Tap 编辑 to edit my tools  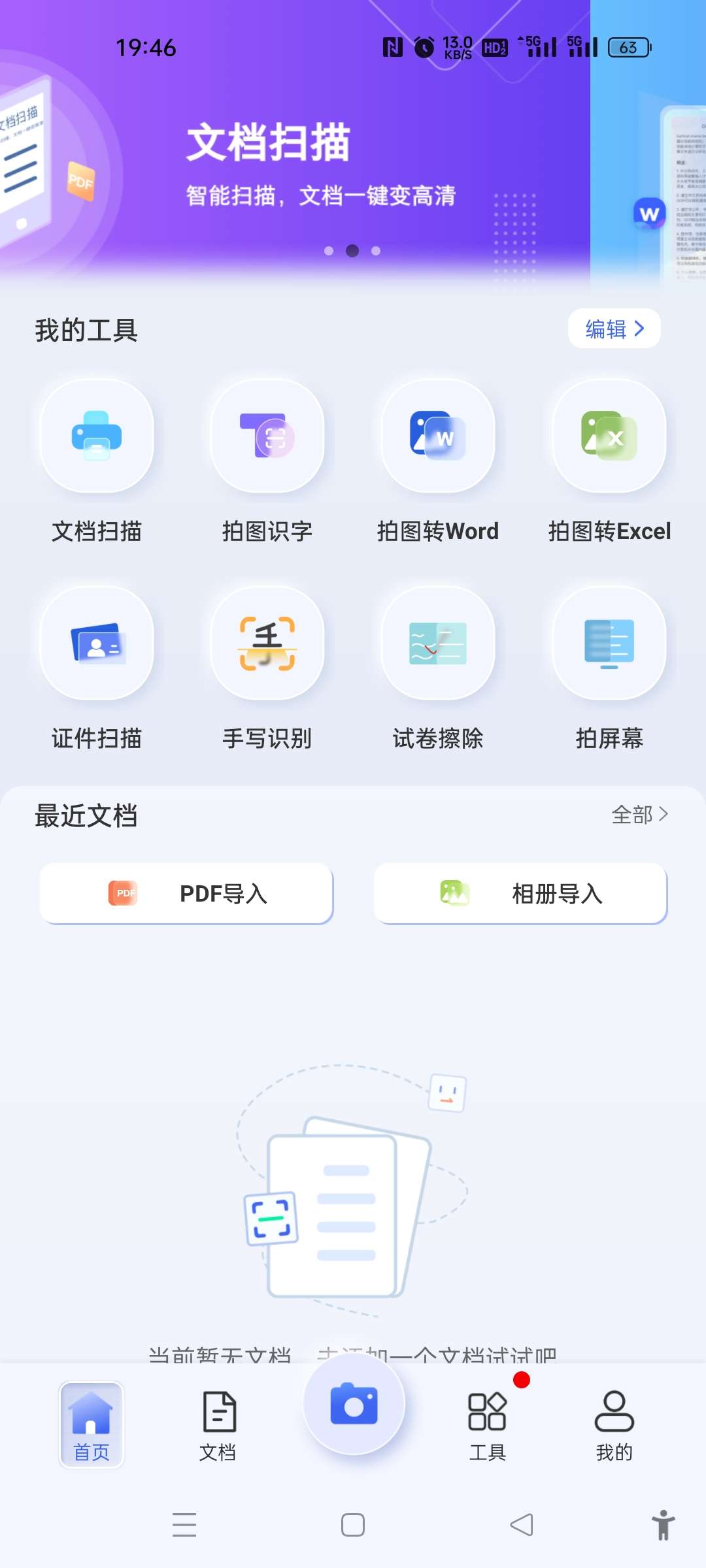point(614,329)
